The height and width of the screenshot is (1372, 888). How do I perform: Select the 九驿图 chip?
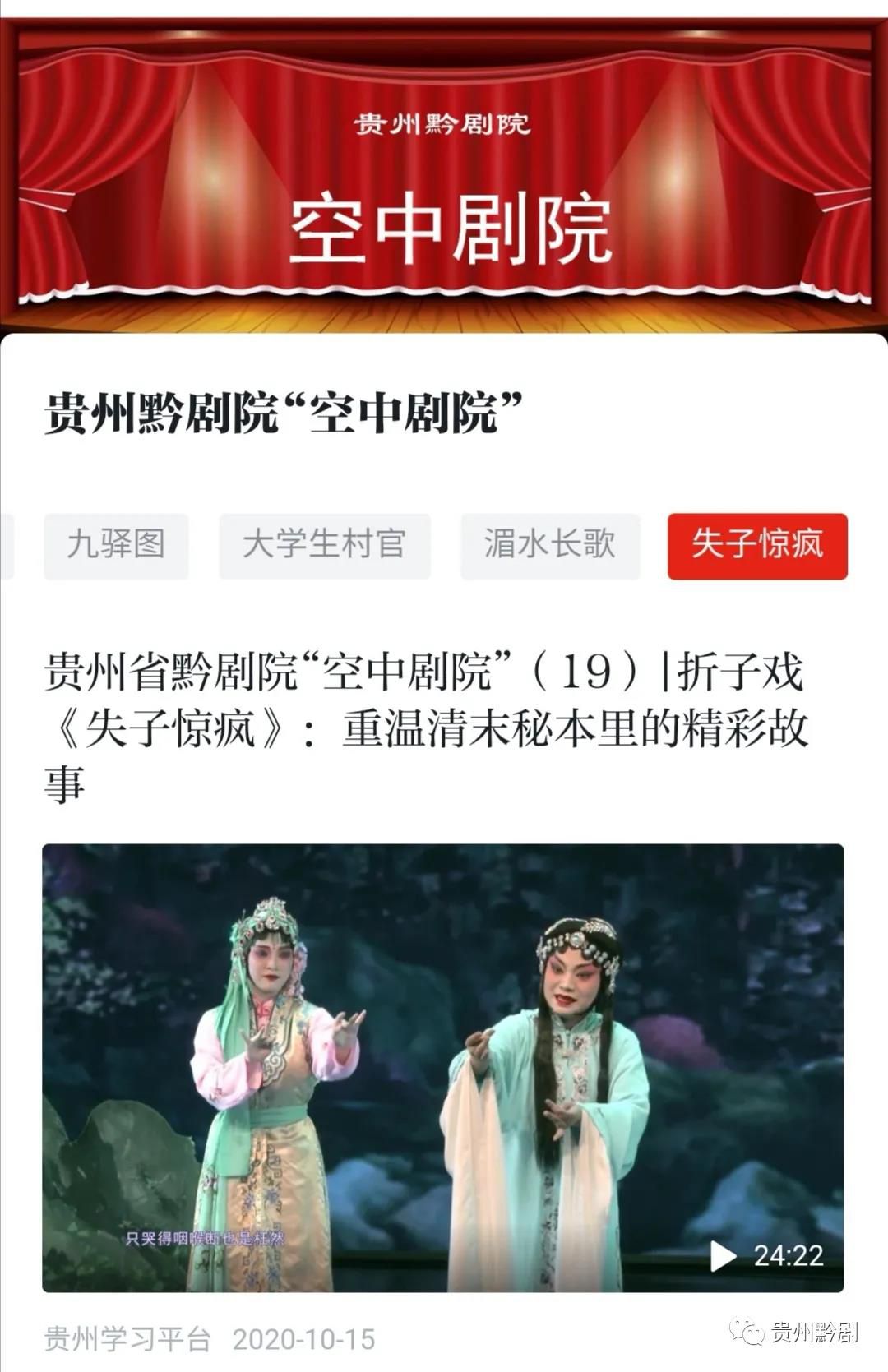pos(116,546)
